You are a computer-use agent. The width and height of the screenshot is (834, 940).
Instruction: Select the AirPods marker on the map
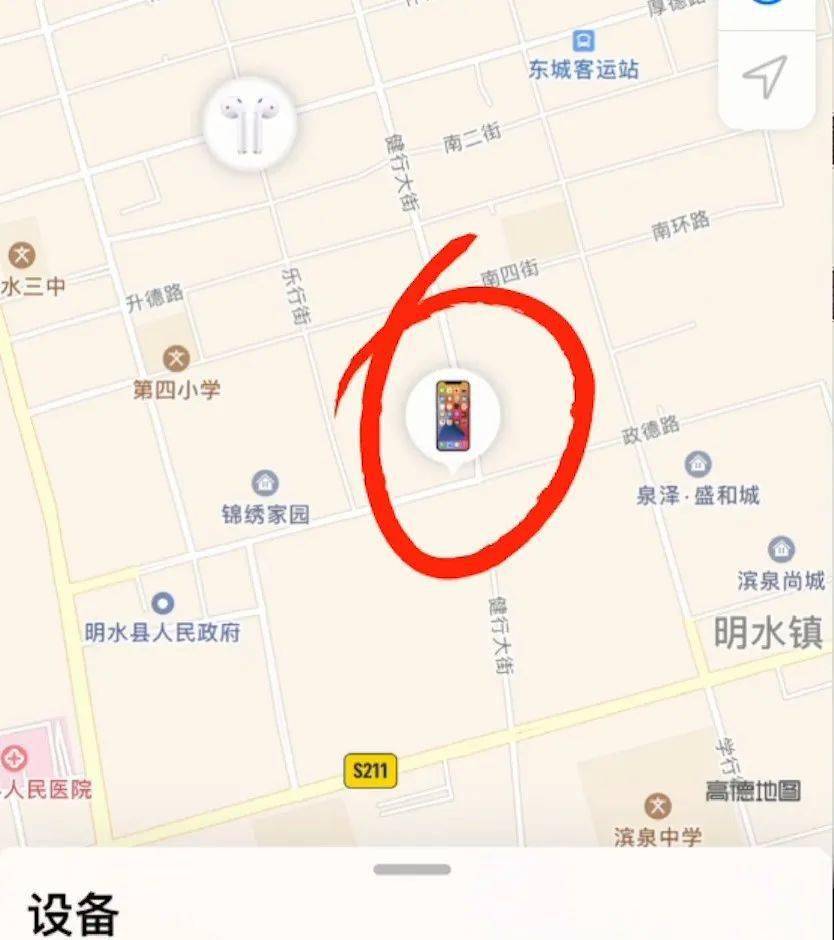tap(249, 121)
